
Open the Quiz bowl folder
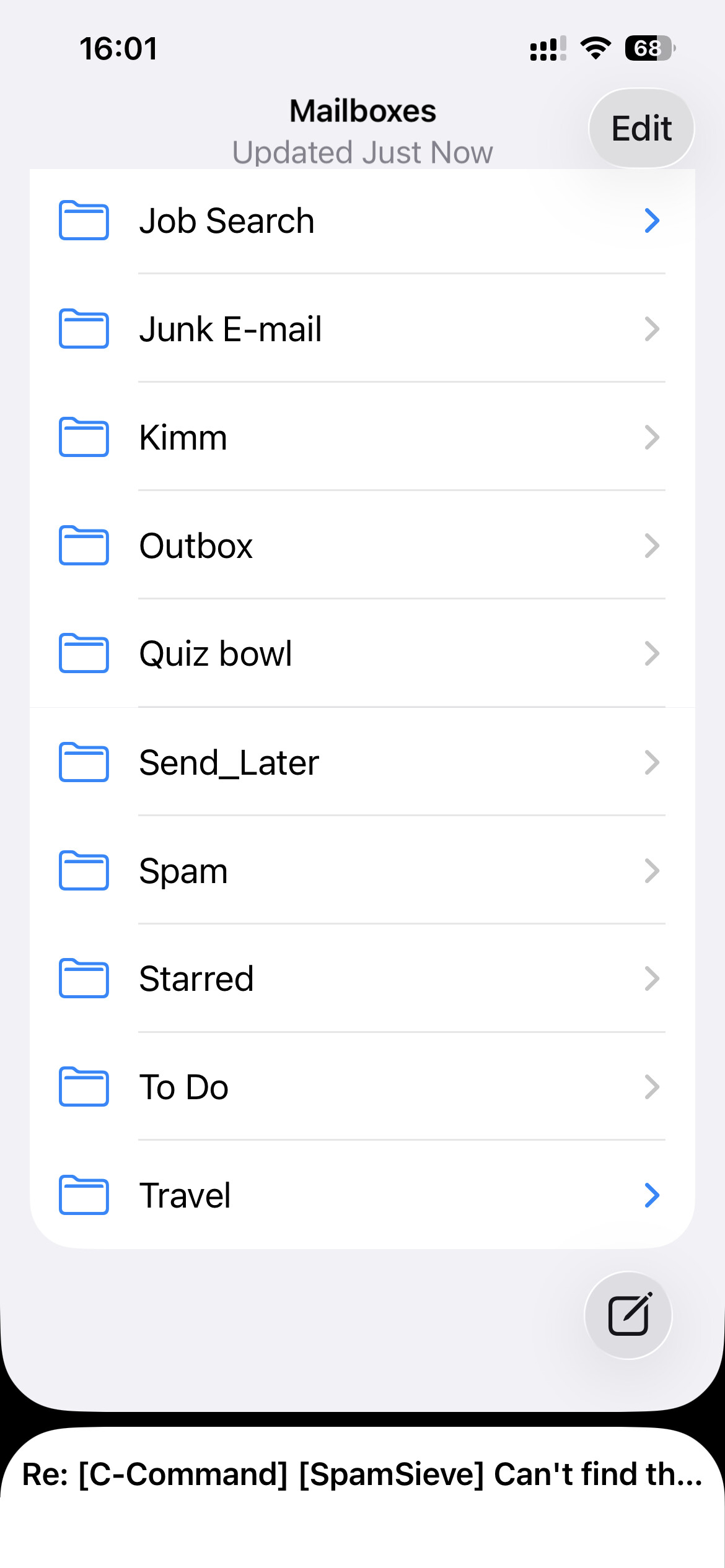362,653
